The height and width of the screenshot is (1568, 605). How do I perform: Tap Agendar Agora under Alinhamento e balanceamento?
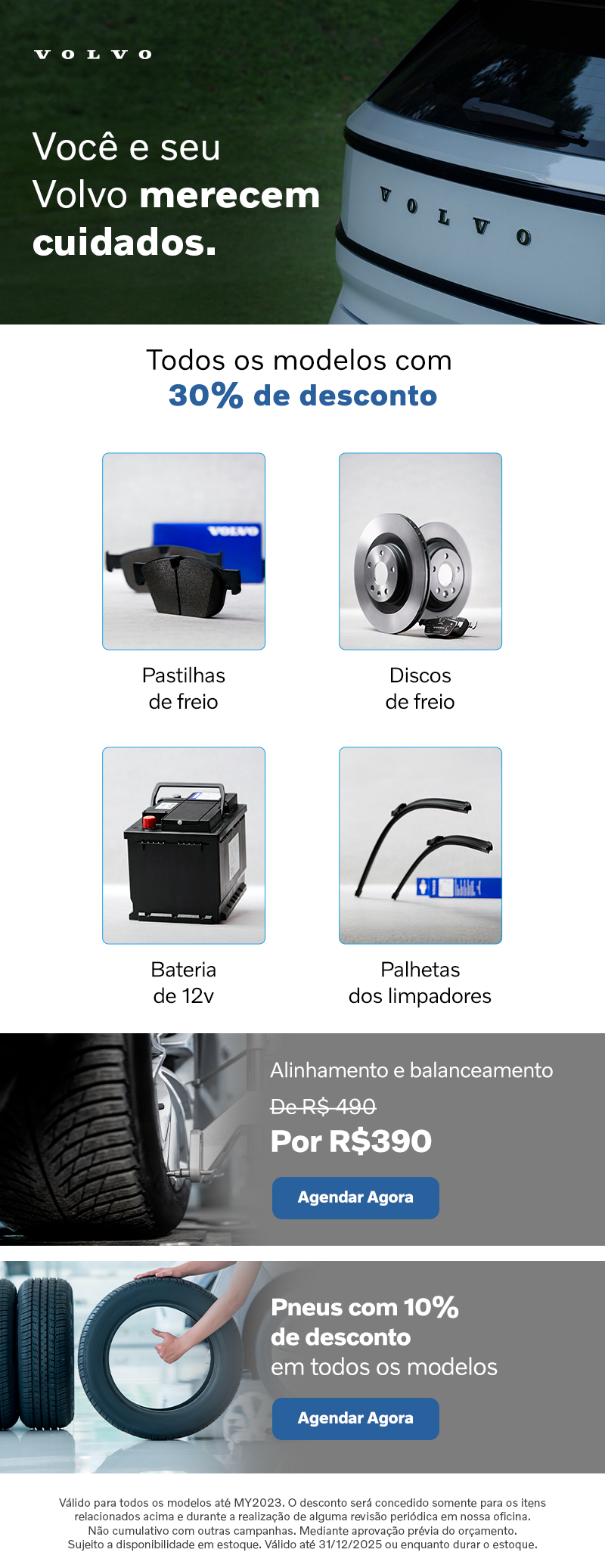tap(355, 1197)
